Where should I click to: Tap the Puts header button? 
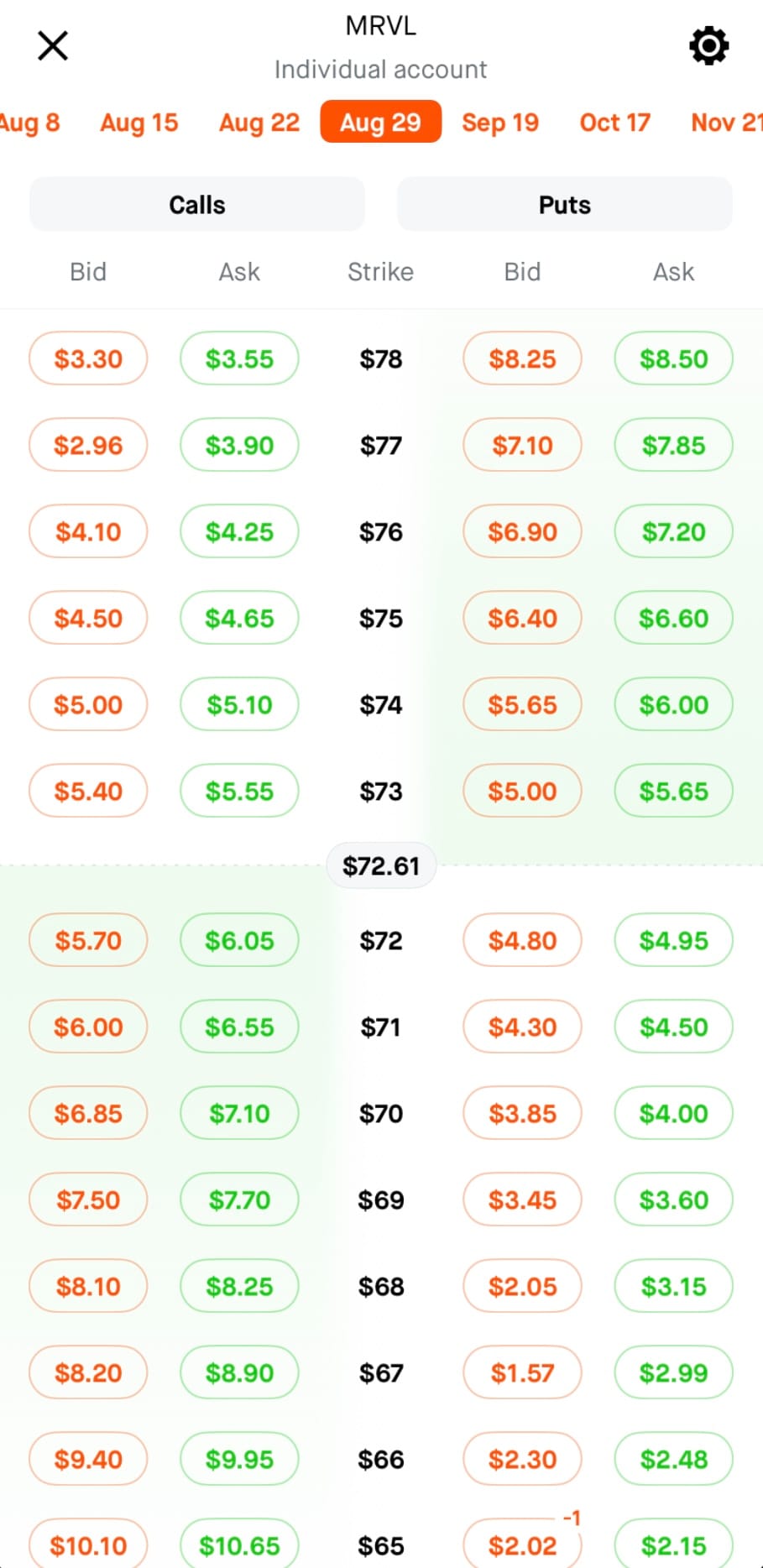[565, 204]
